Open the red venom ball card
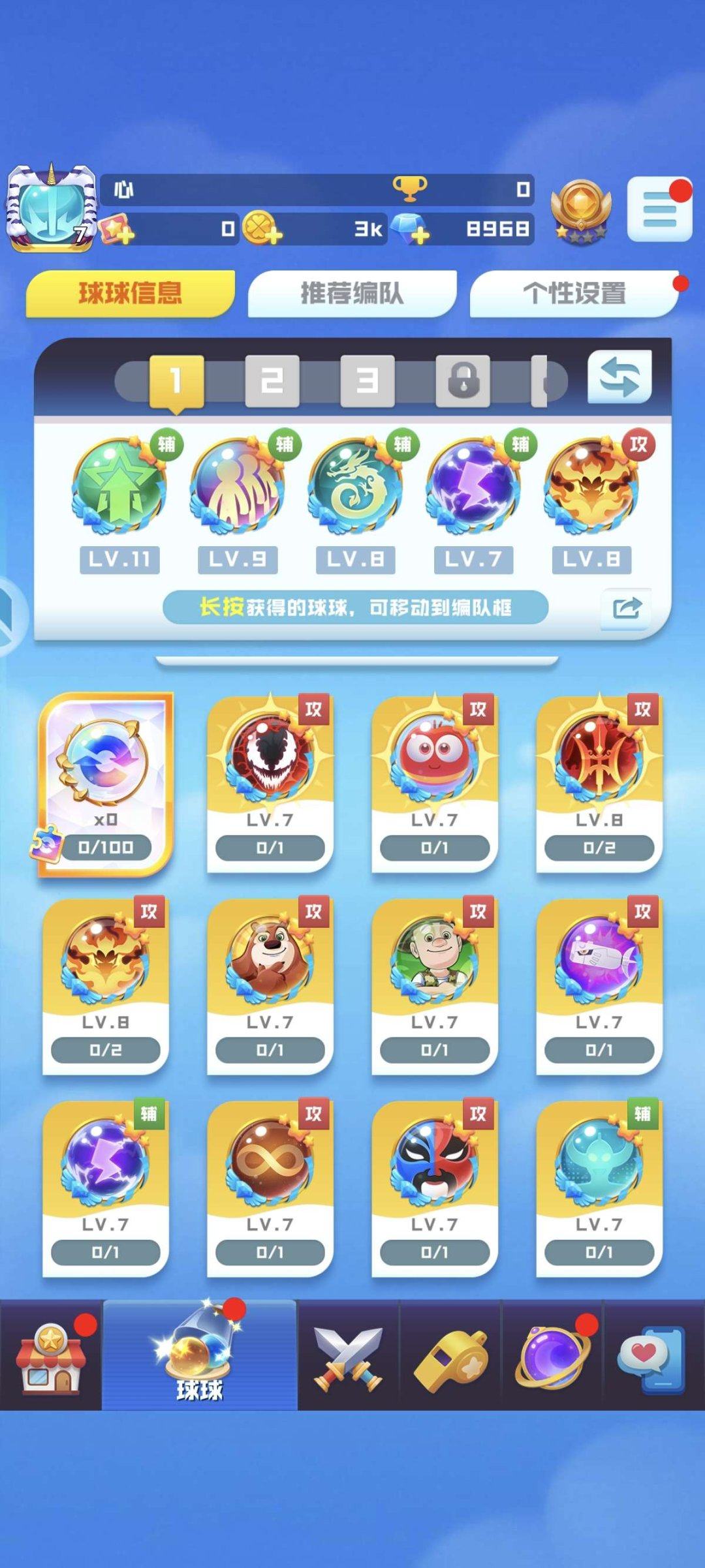Image resolution: width=705 pixels, height=1568 pixels. point(270,783)
